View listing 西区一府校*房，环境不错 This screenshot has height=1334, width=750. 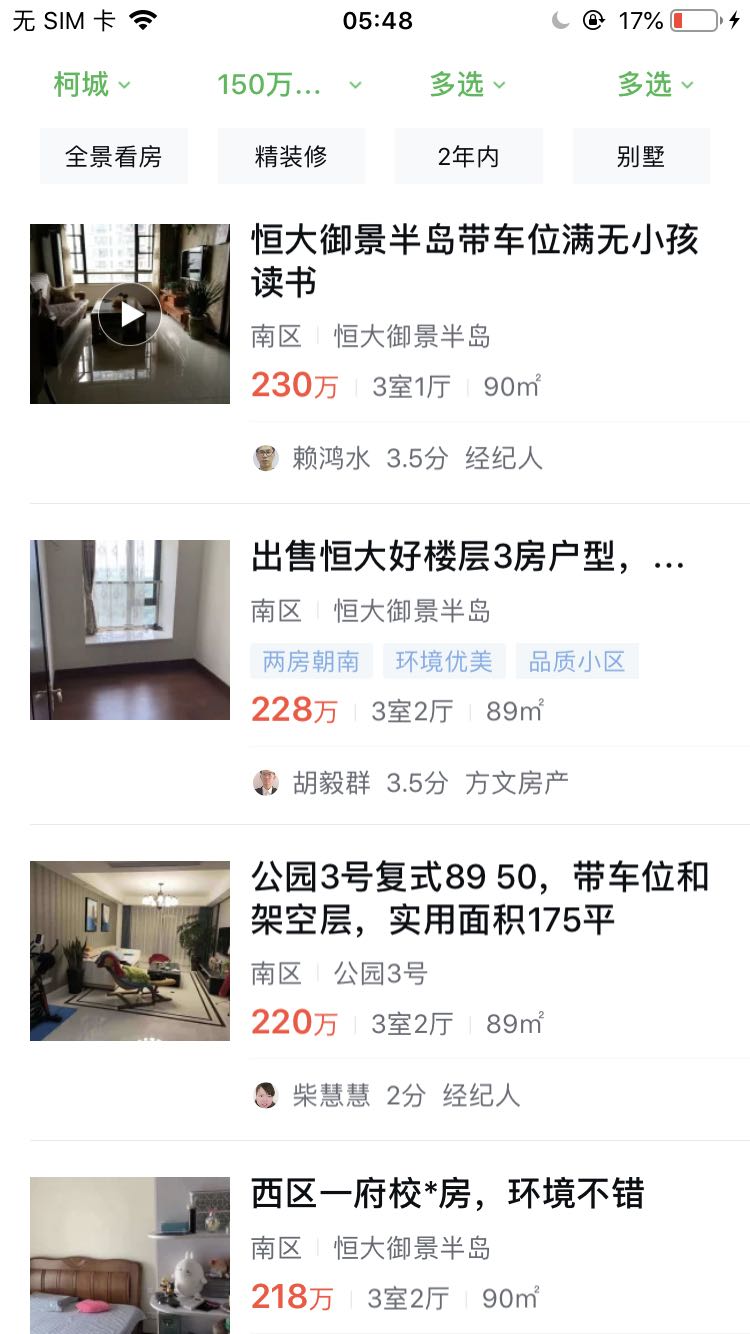448,1194
